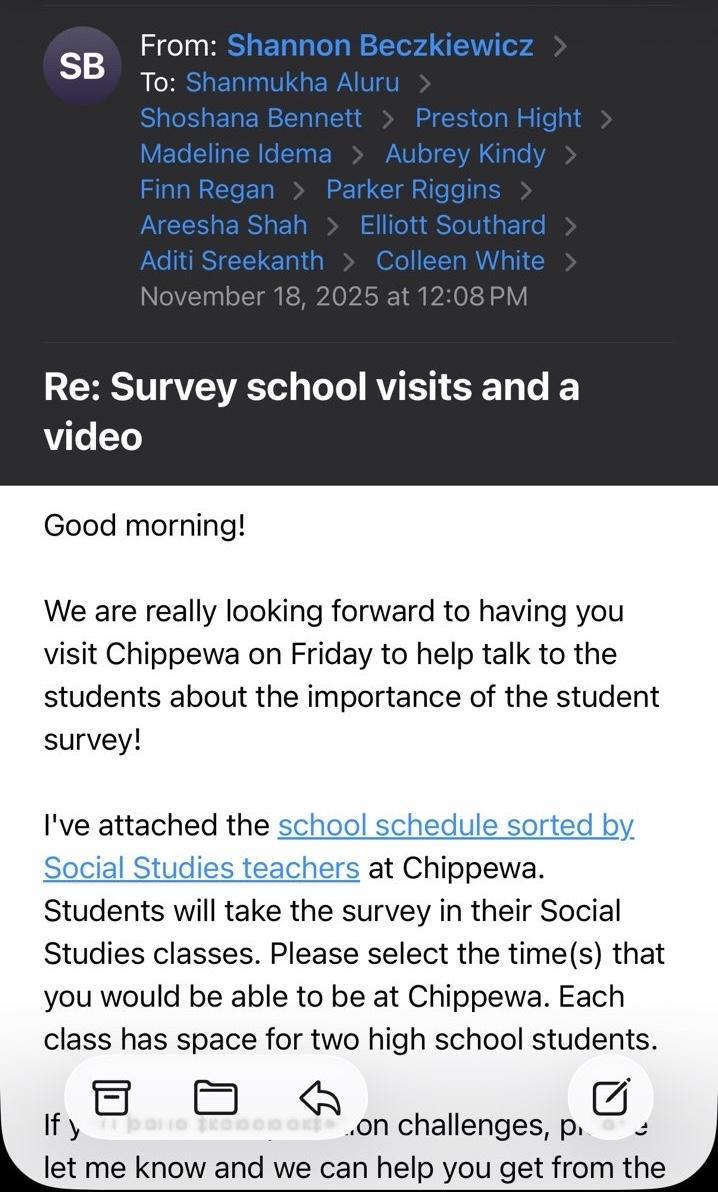Reply to this email

319,1098
